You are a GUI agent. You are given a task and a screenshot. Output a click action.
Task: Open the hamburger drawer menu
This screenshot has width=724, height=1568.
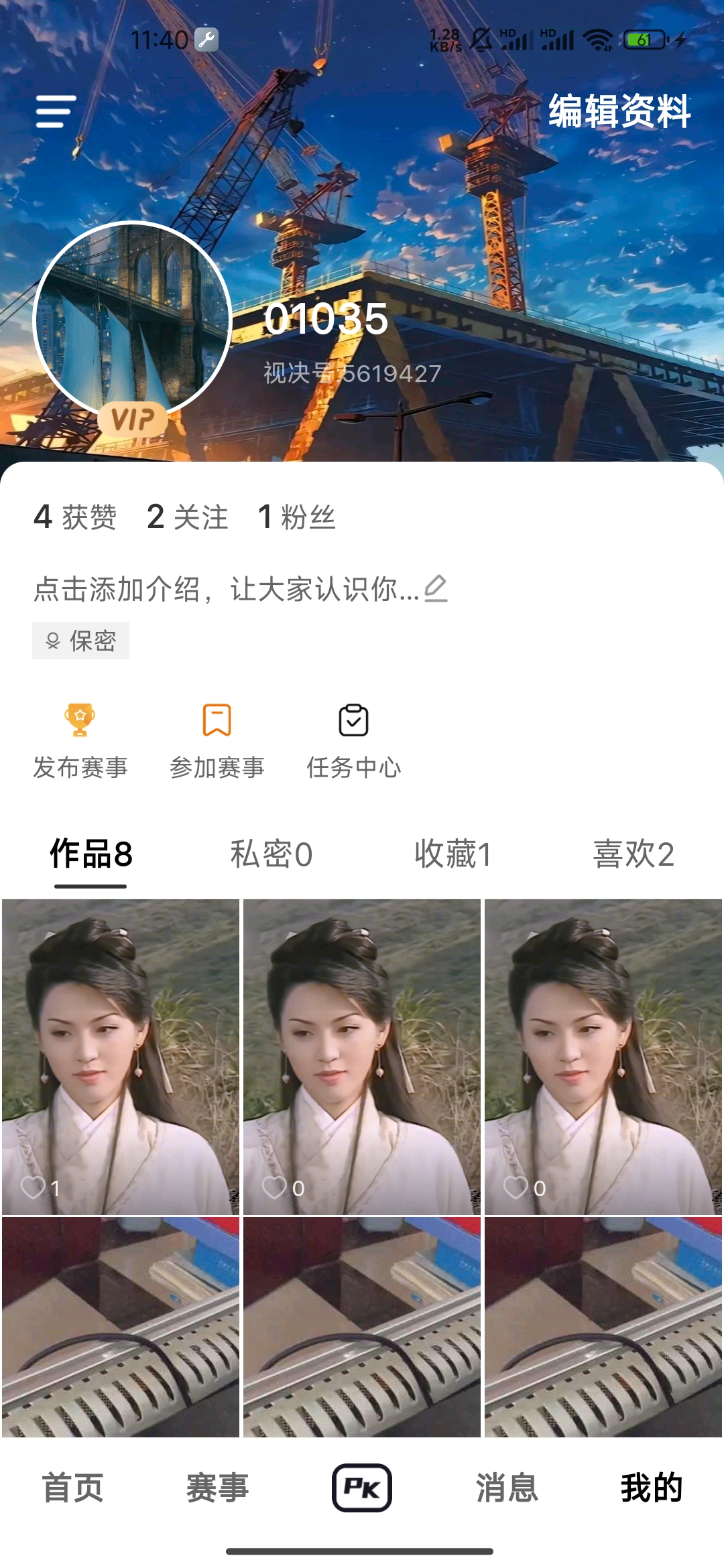tap(56, 111)
